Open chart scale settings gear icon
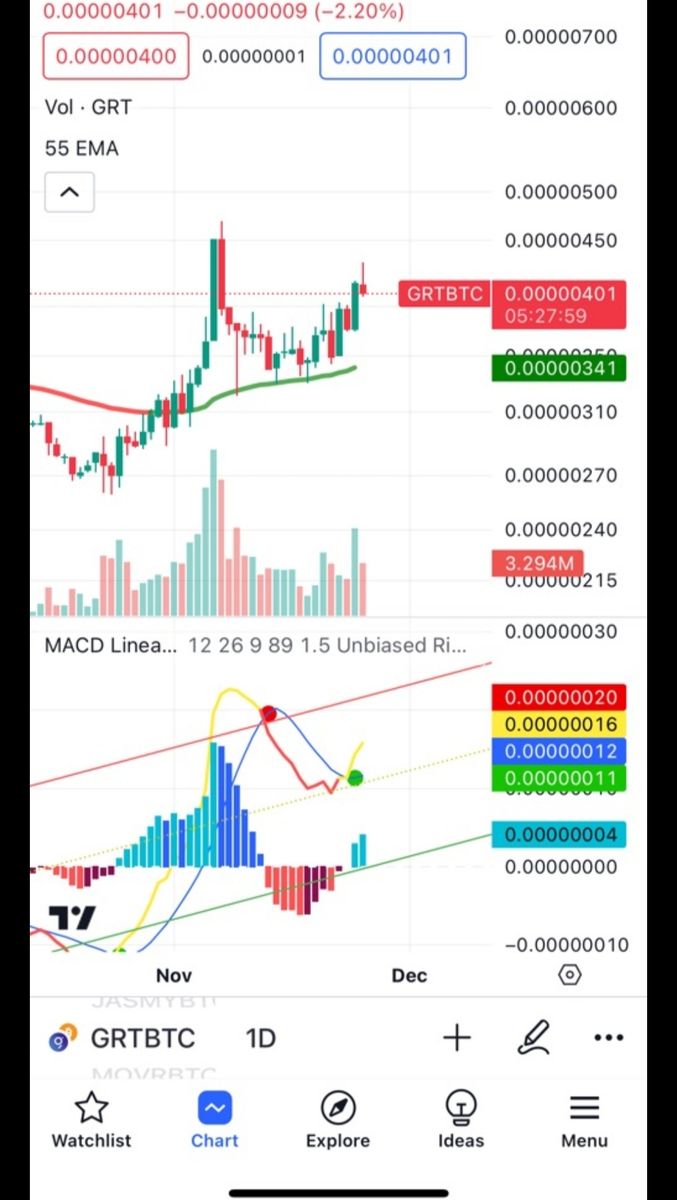The height and width of the screenshot is (1200, 677). click(x=569, y=974)
